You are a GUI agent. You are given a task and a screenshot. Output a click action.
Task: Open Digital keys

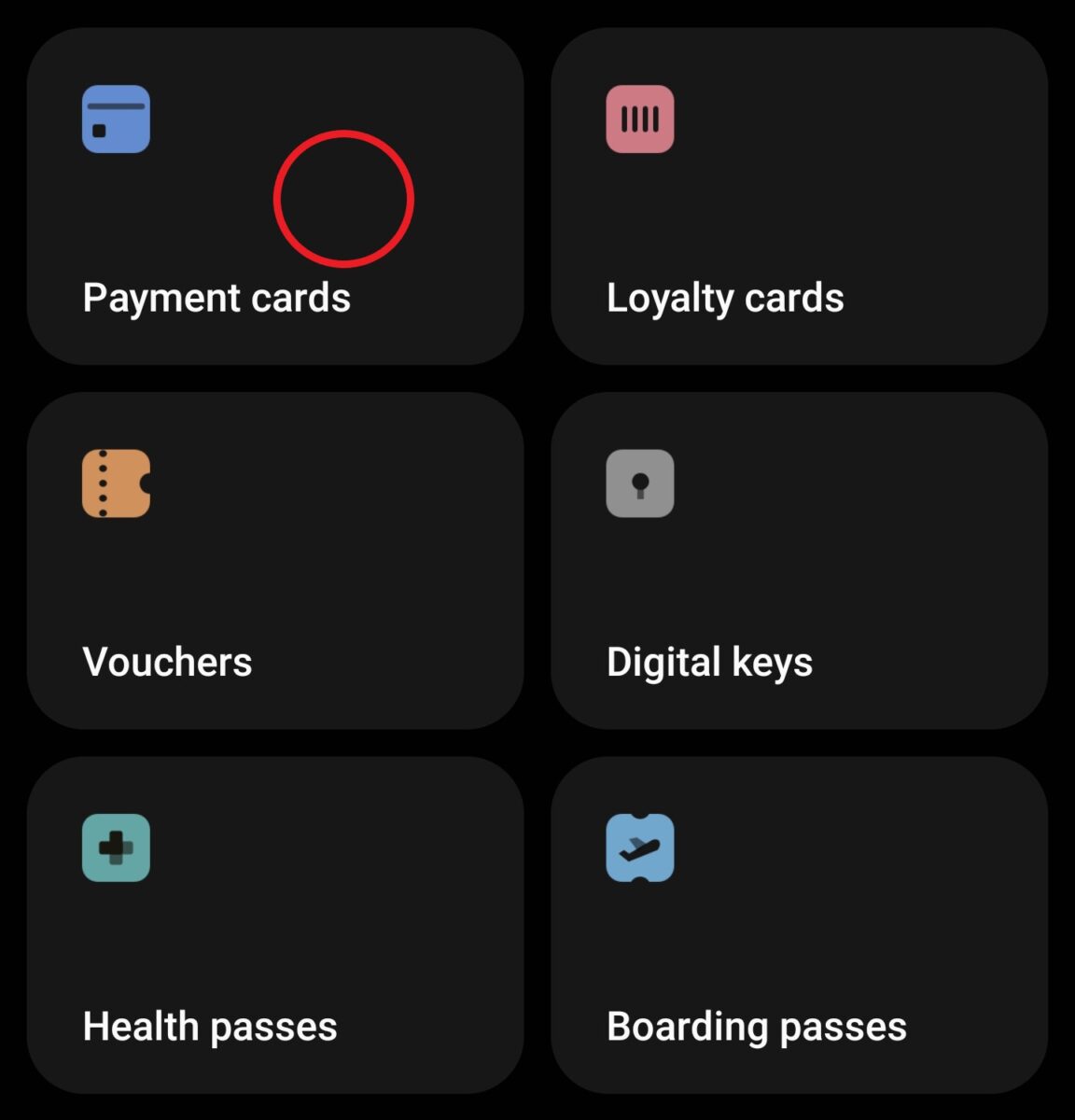799,560
